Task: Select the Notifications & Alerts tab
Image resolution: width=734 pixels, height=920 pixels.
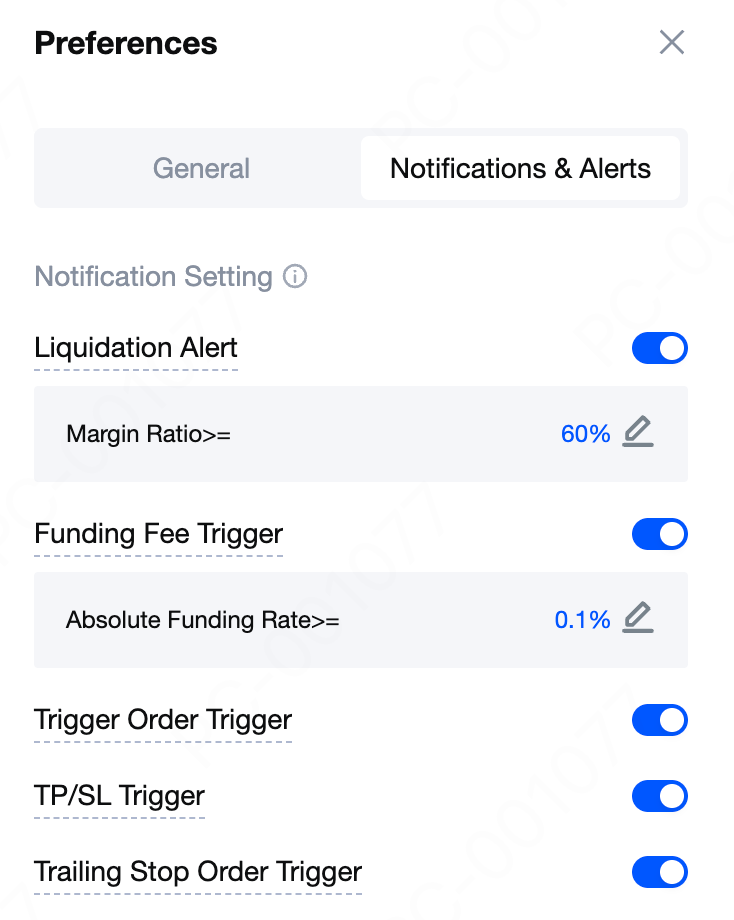Action: pos(520,168)
